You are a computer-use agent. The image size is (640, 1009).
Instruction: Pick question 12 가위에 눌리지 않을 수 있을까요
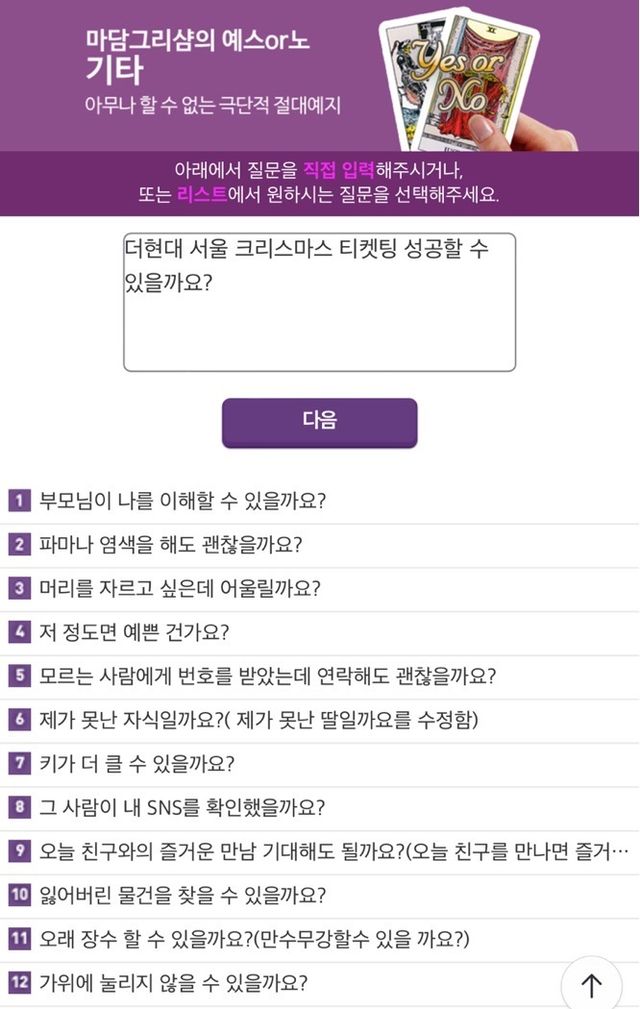point(172,983)
